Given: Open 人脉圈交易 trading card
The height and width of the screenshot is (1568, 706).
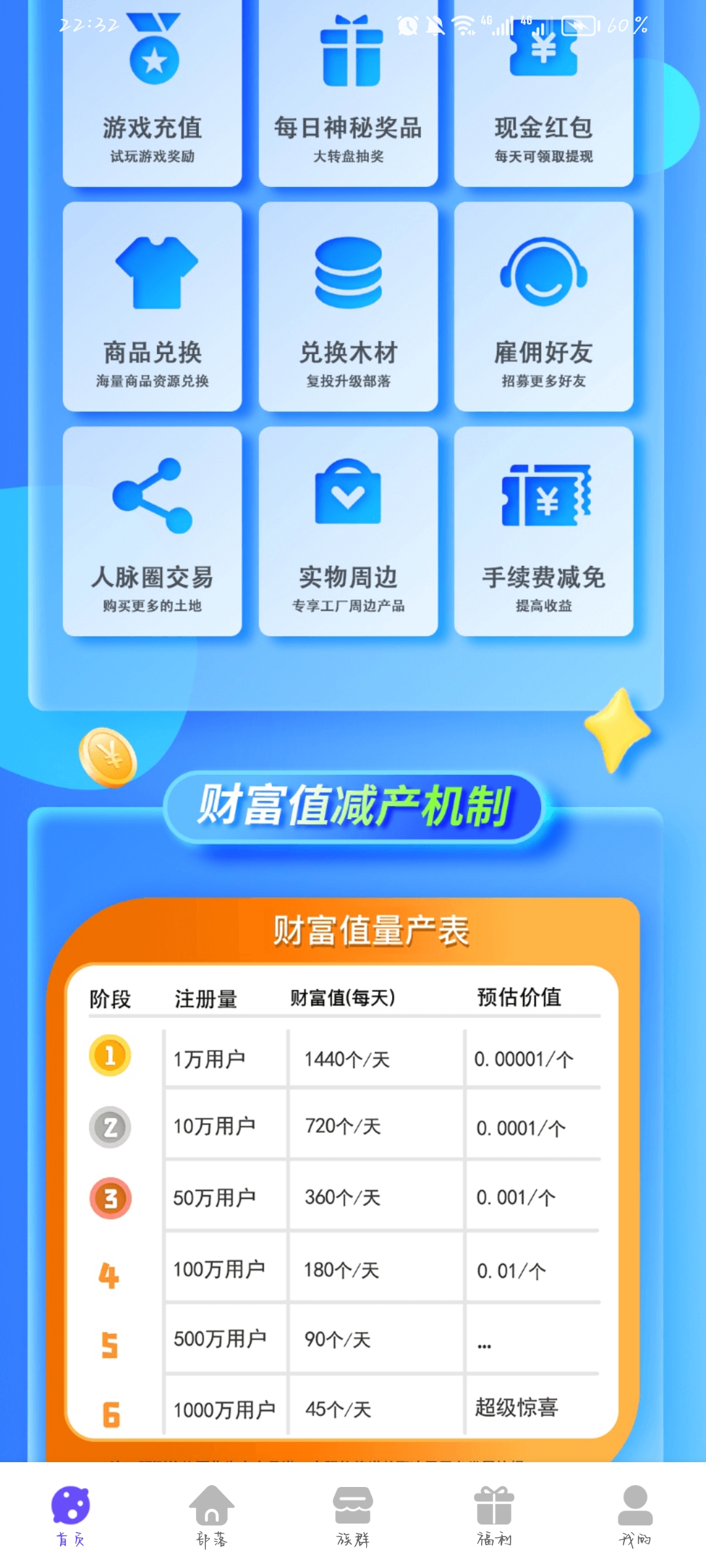Looking at the screenshot, I should pyautogui.click(x=152, y=531).
